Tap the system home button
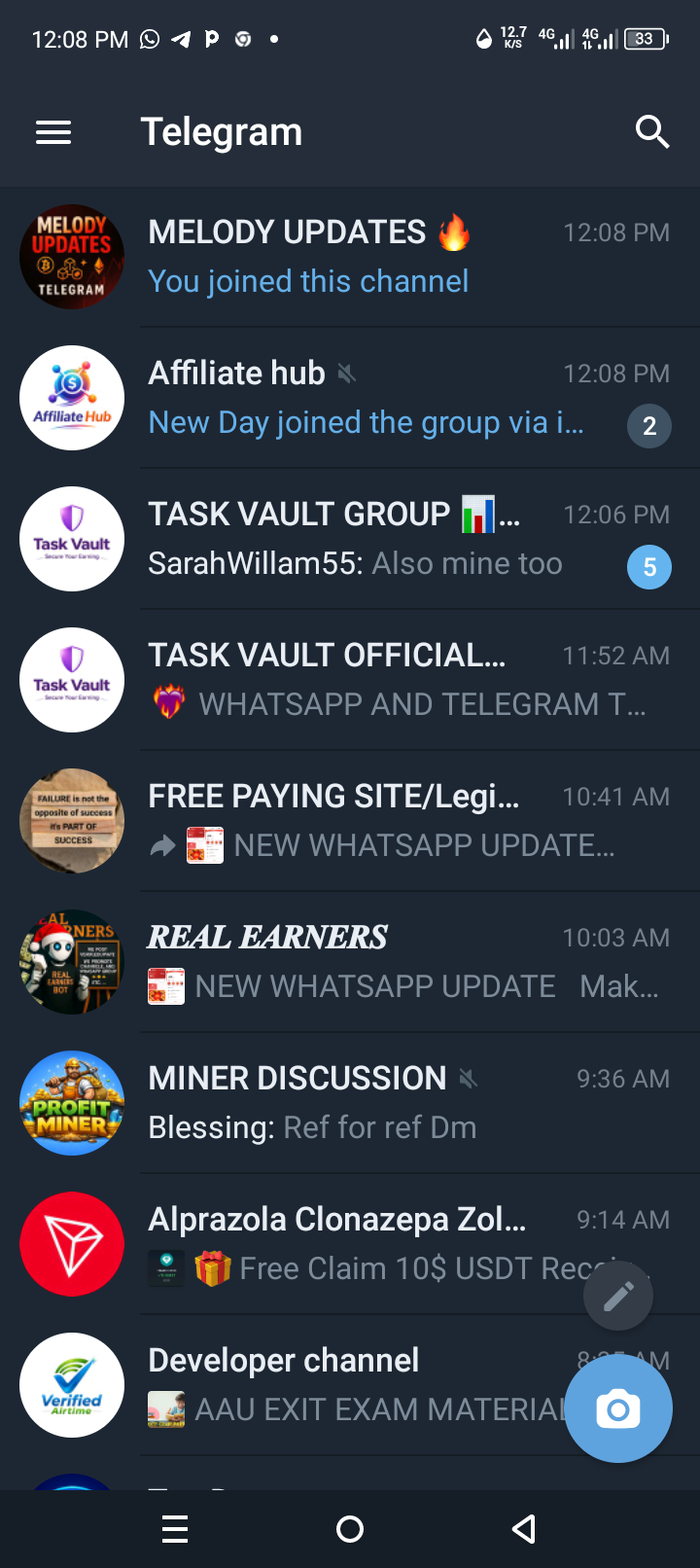The image size is (700, 1568). pyautogui.click(x=350, y=1529)
